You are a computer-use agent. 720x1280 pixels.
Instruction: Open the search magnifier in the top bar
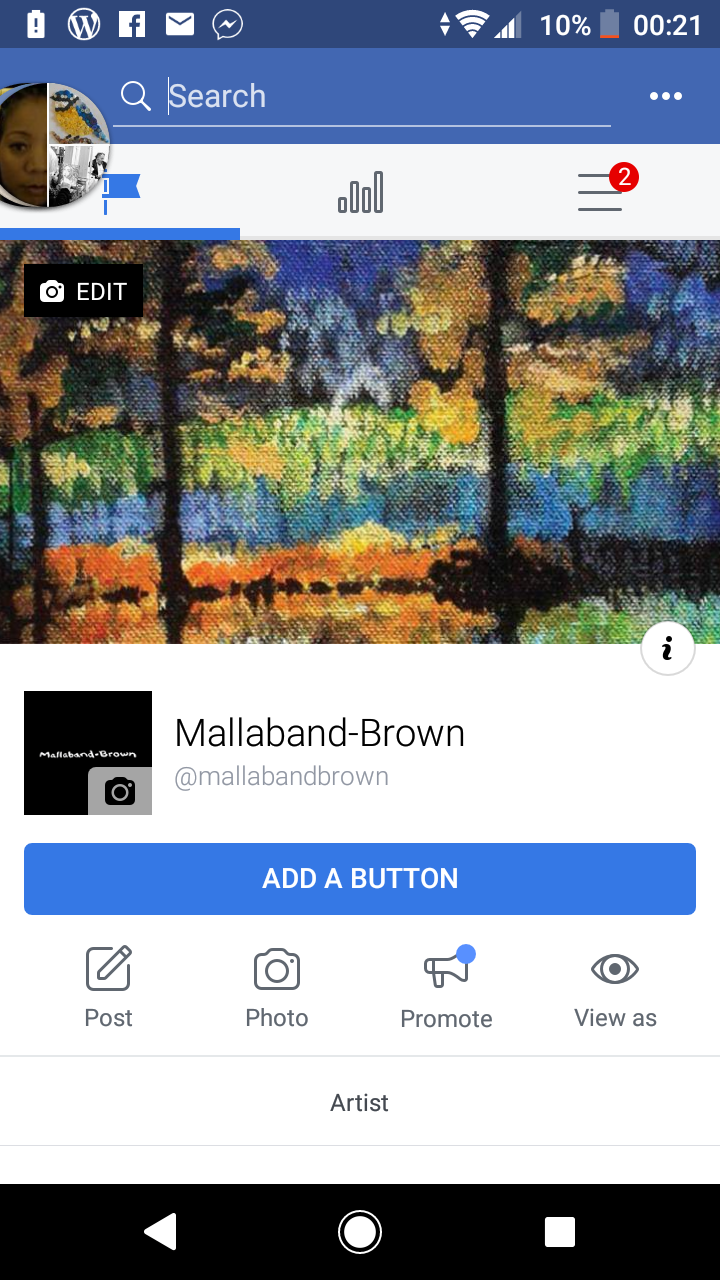(136, 95)
